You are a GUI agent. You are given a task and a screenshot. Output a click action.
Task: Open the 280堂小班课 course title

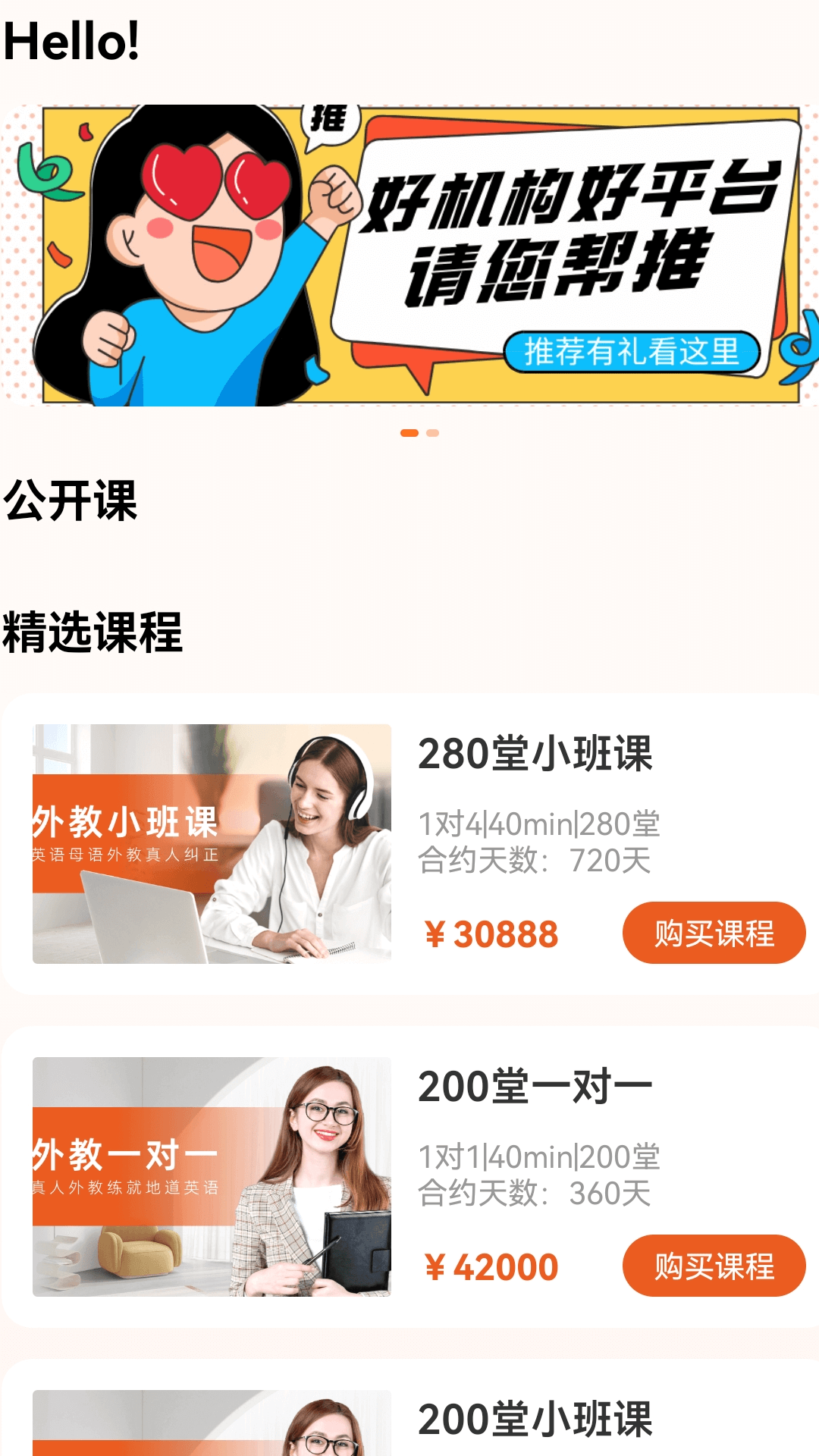[536, 755]
